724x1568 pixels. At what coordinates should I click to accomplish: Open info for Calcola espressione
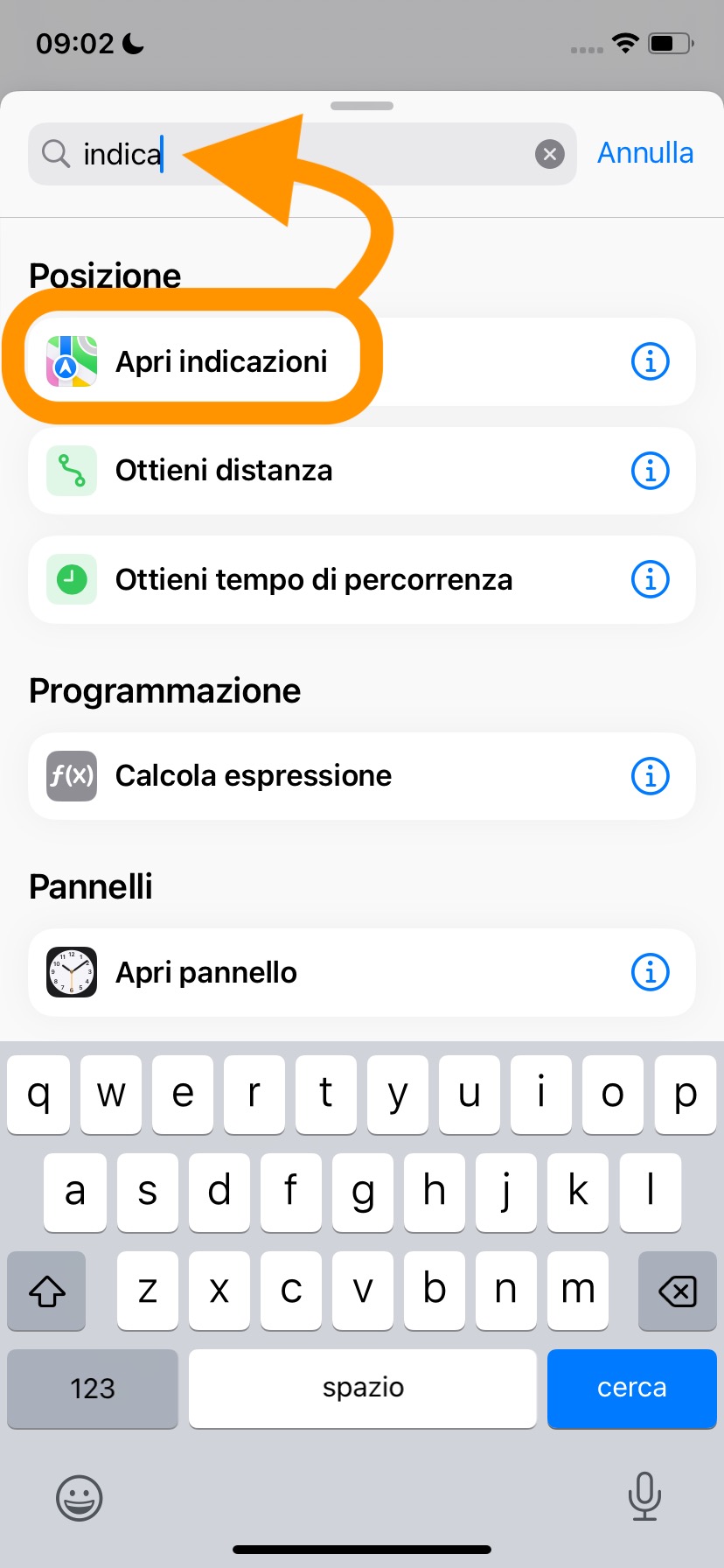pyautogui.click(x=650, y=776)
